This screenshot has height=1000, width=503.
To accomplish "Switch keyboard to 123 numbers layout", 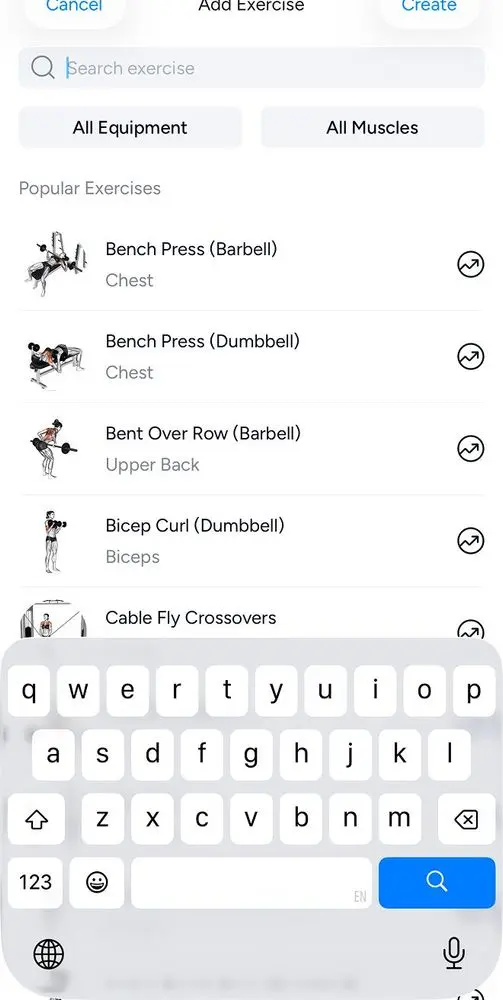I will (x=36, y=882).
